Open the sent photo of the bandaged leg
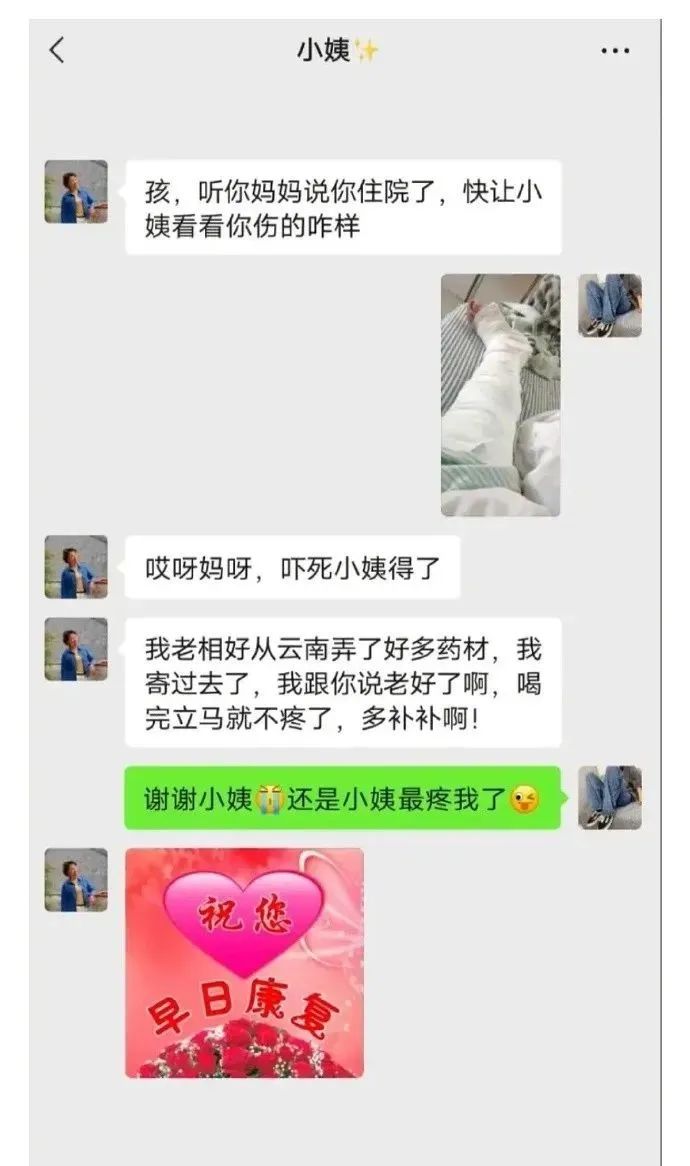The image size is (690, 1166). [500, 395]
